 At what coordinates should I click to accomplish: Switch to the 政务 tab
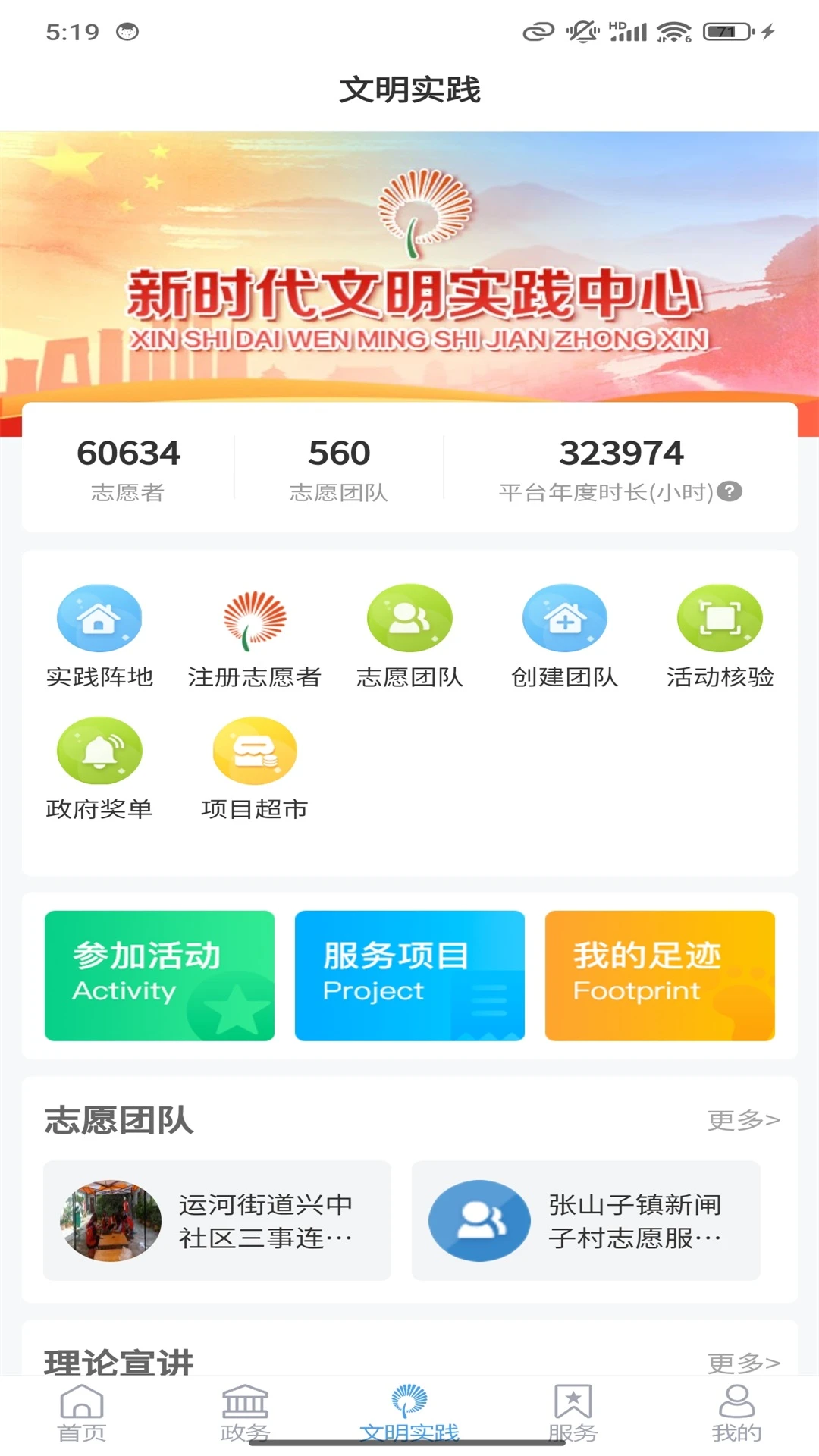click(245, 1414)
